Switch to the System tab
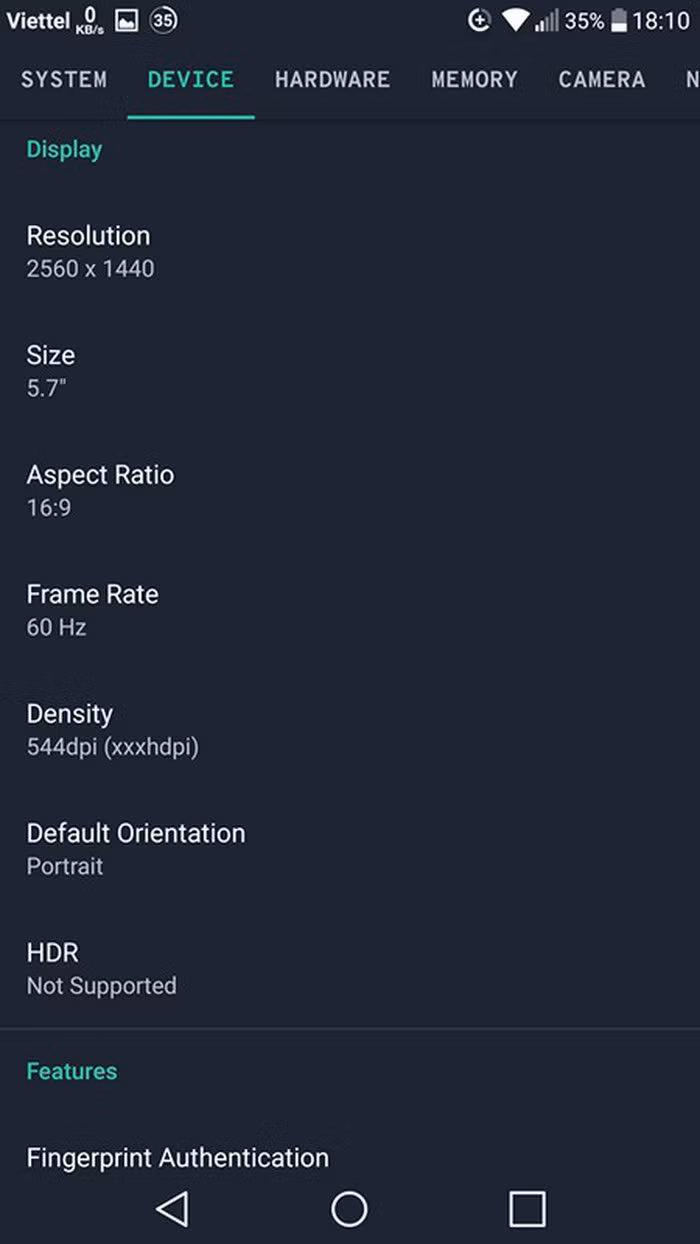The width and height of the screenshot is (700, 1244). coord(64,80)
